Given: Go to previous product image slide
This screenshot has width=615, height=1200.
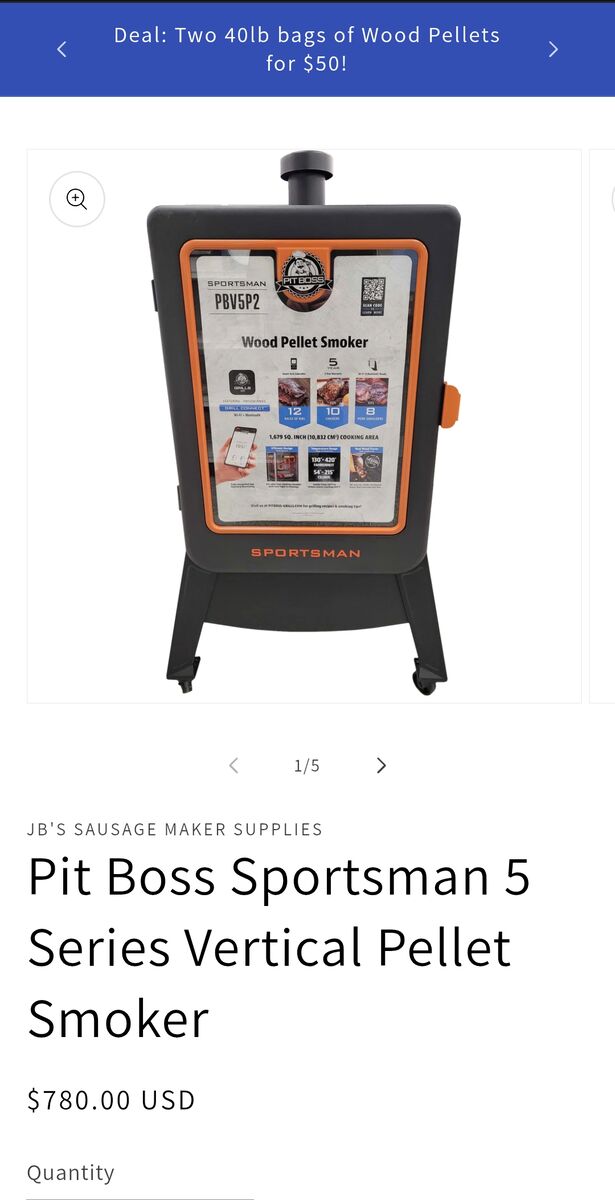Looking at the screenshot, I should [x=234, y=765].
